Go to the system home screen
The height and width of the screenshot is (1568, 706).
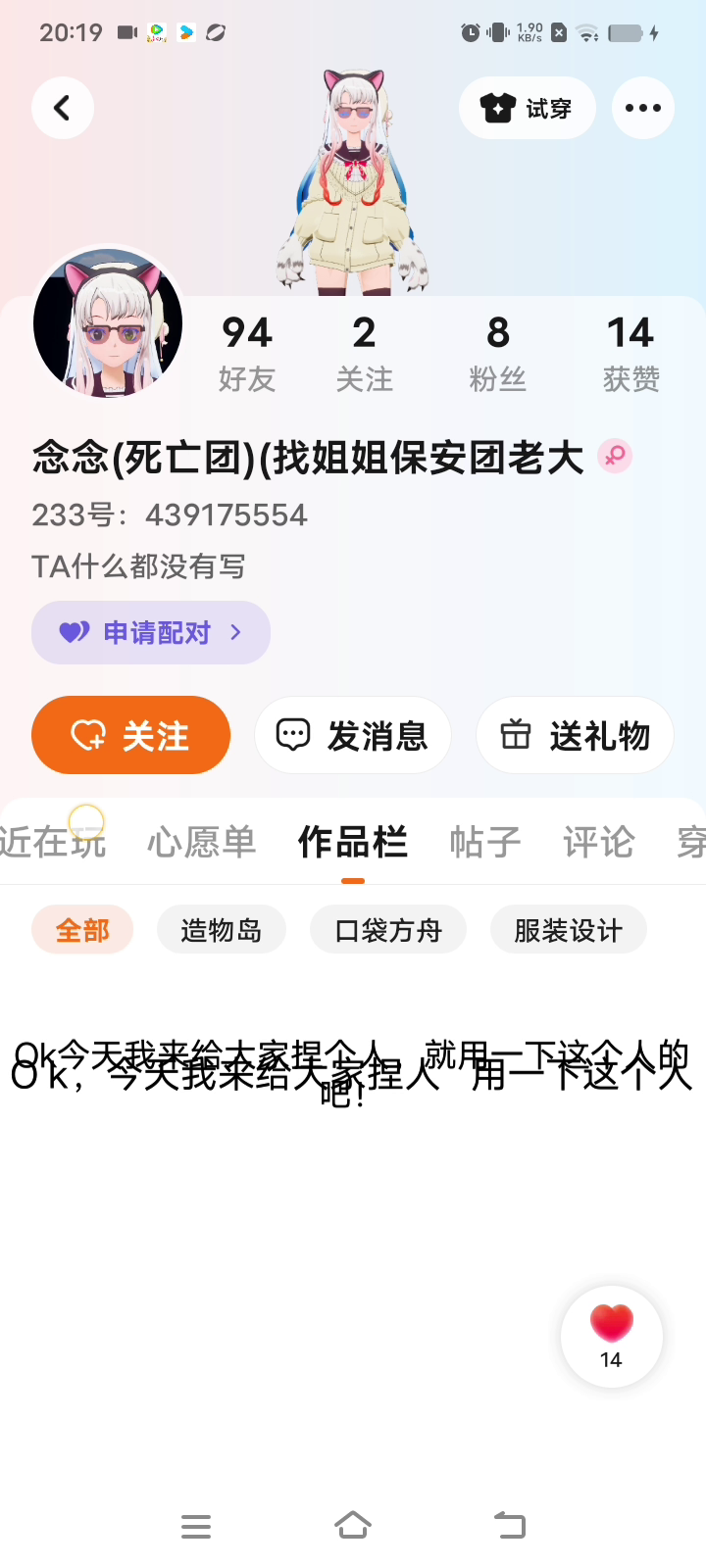[x=353, y=1526]
